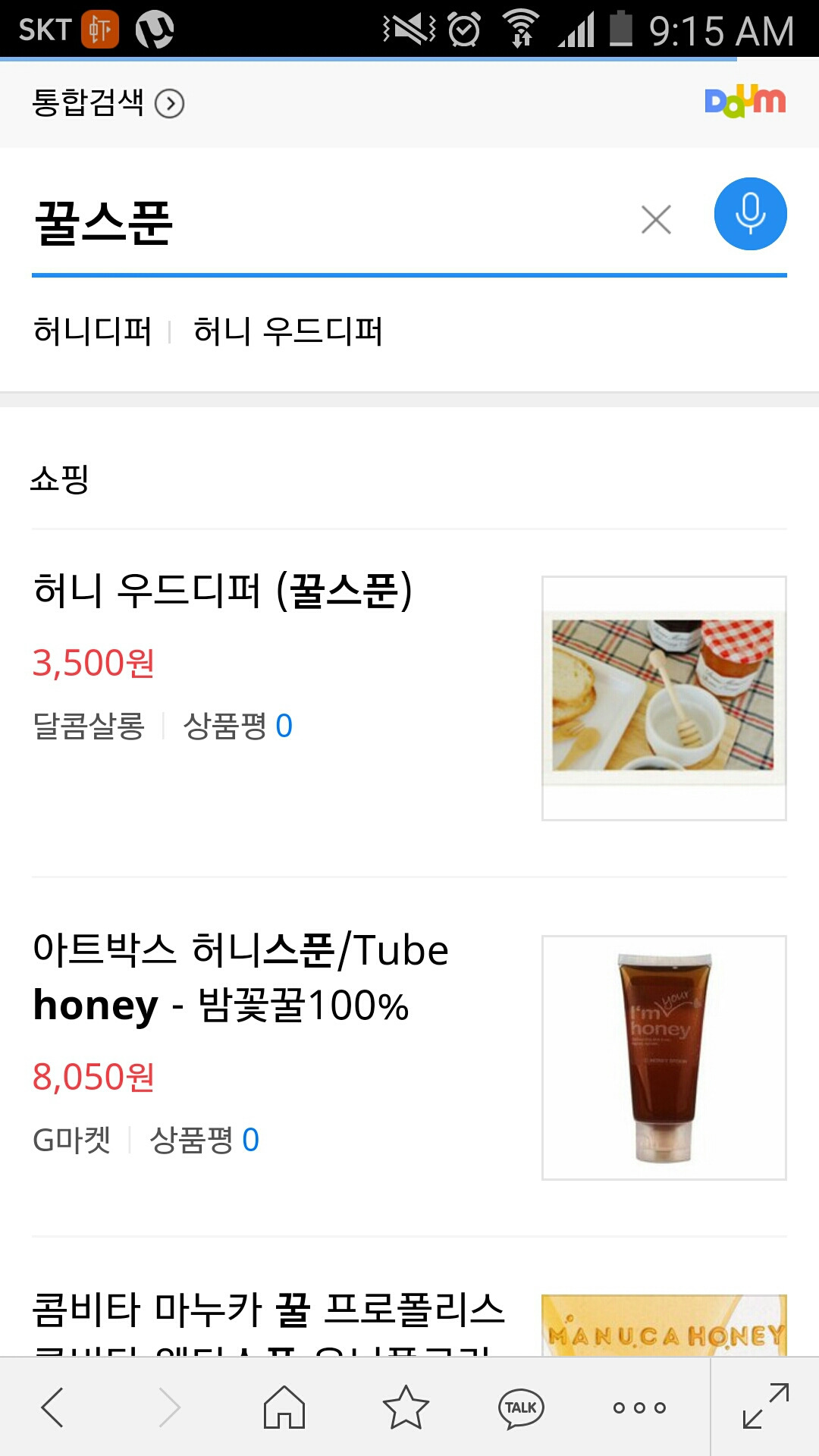819x1456 pixels.
Task: Bookmark this page with the star
Action: point(406,1407)
